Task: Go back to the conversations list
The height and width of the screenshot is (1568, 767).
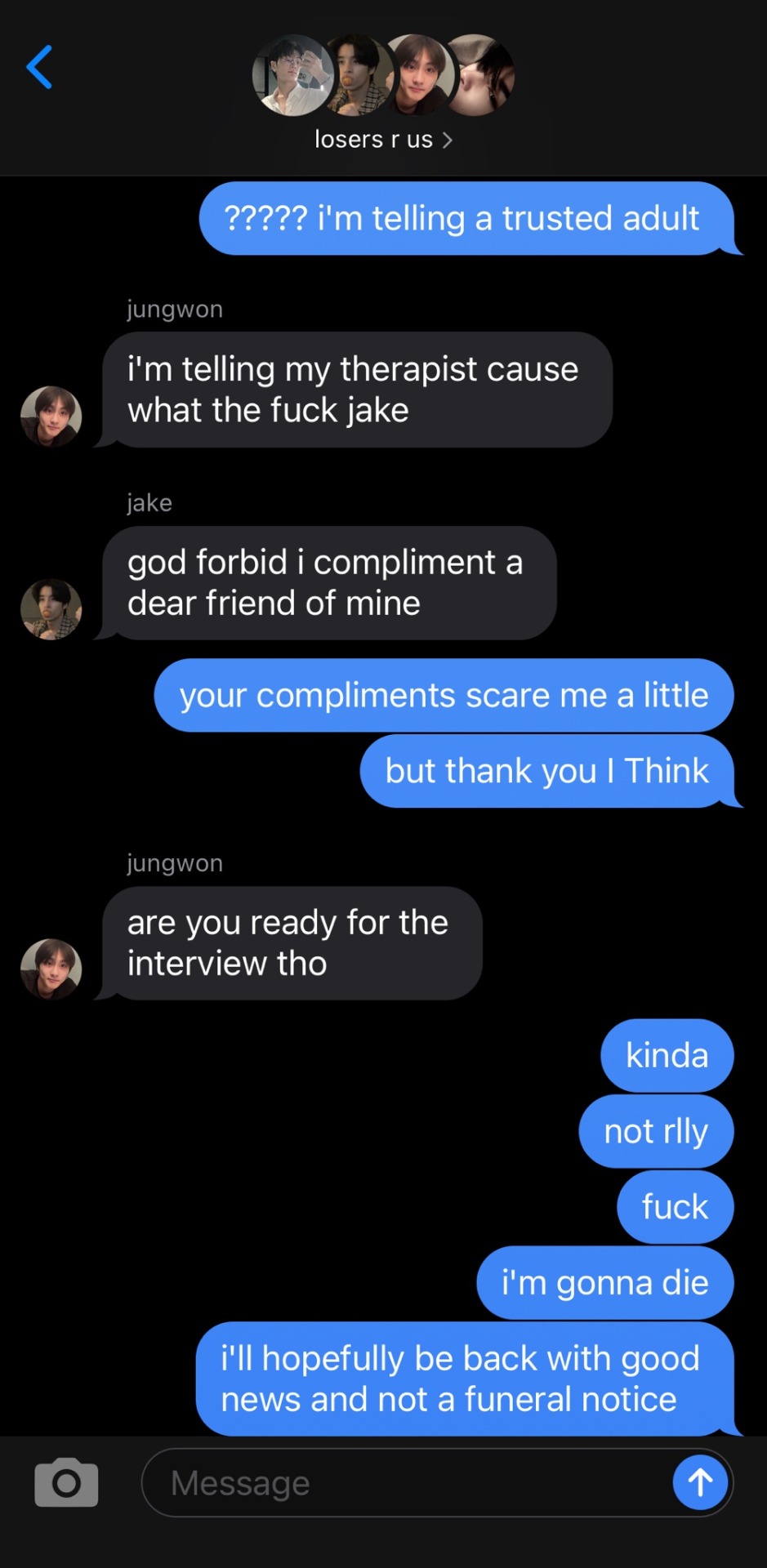Action: (39, 67)
